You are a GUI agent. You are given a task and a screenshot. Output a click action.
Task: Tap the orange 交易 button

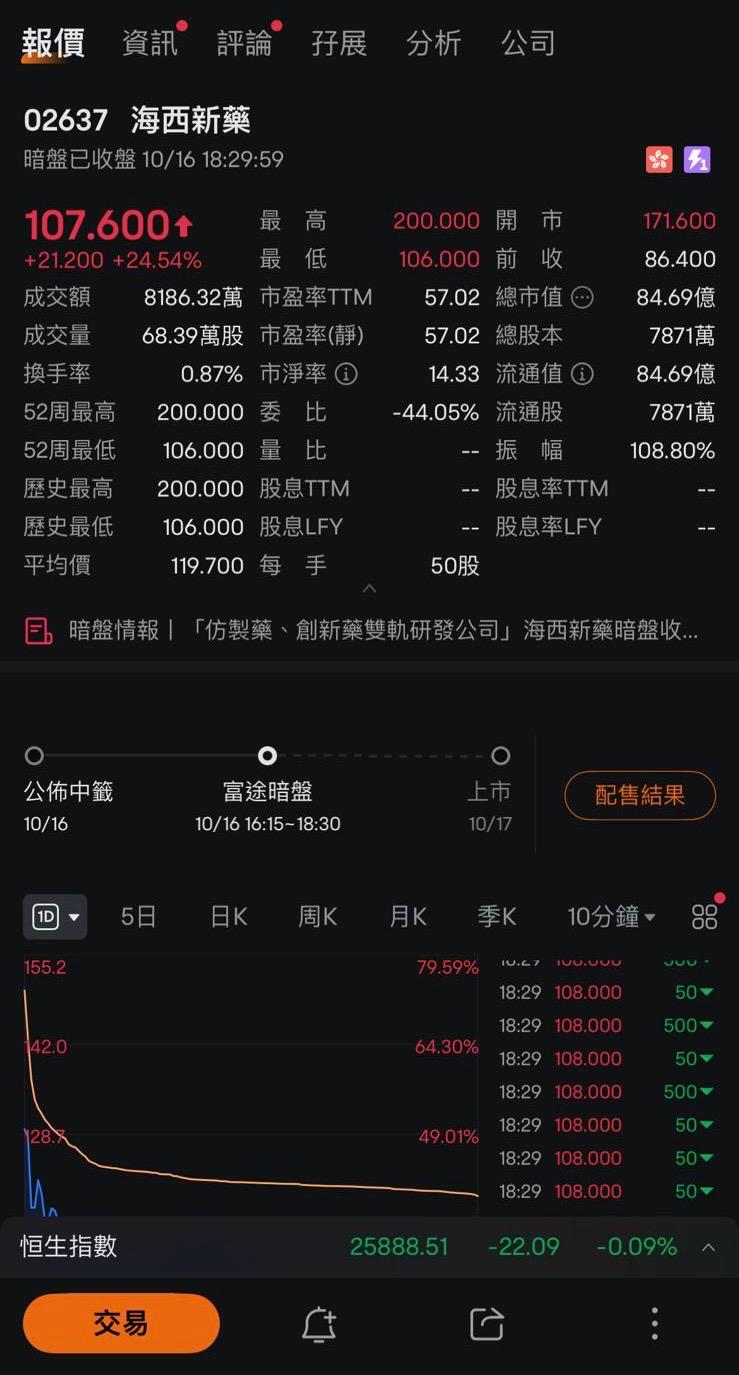121,1324
